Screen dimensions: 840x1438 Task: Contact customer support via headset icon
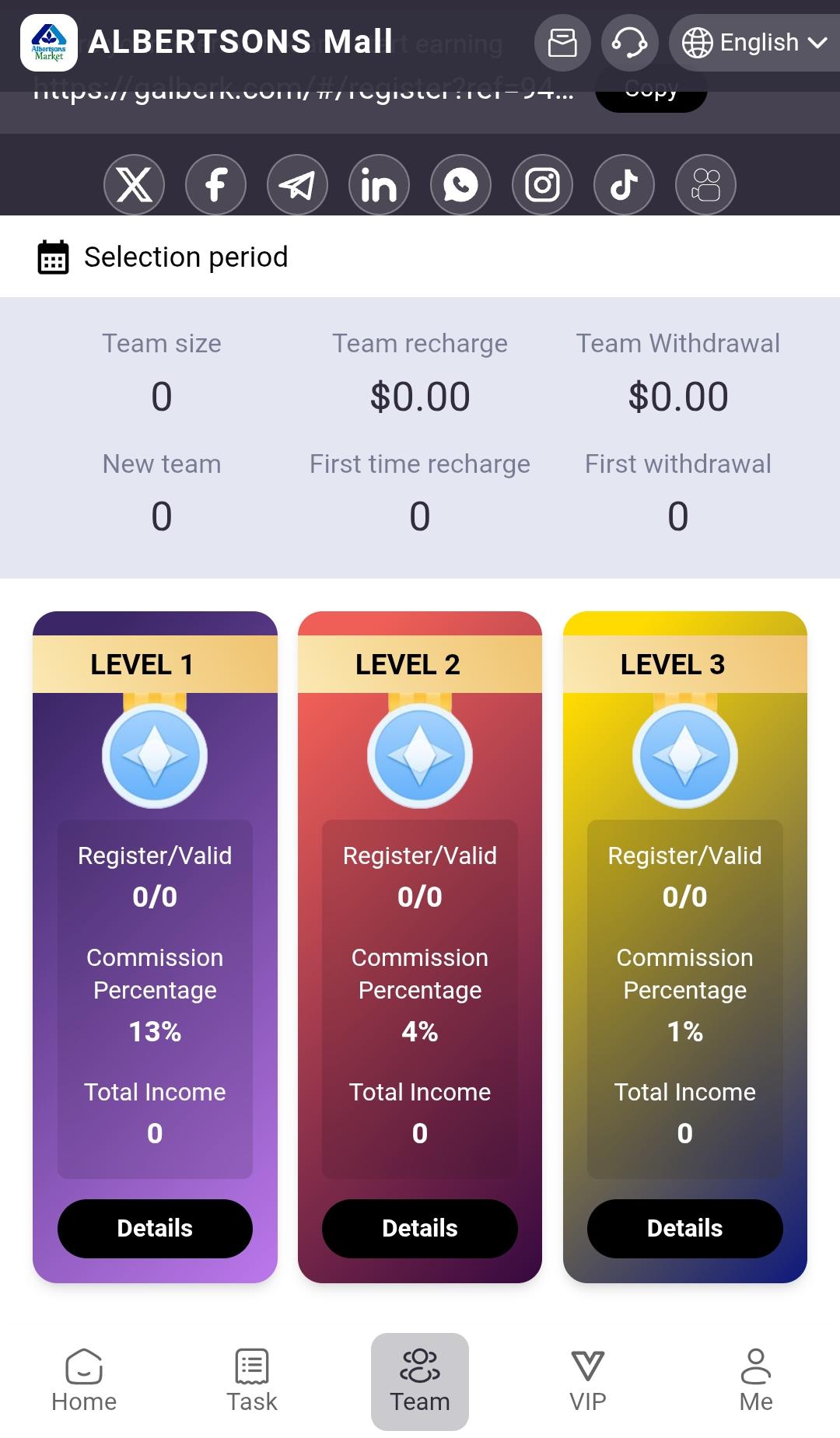(629, 43)
